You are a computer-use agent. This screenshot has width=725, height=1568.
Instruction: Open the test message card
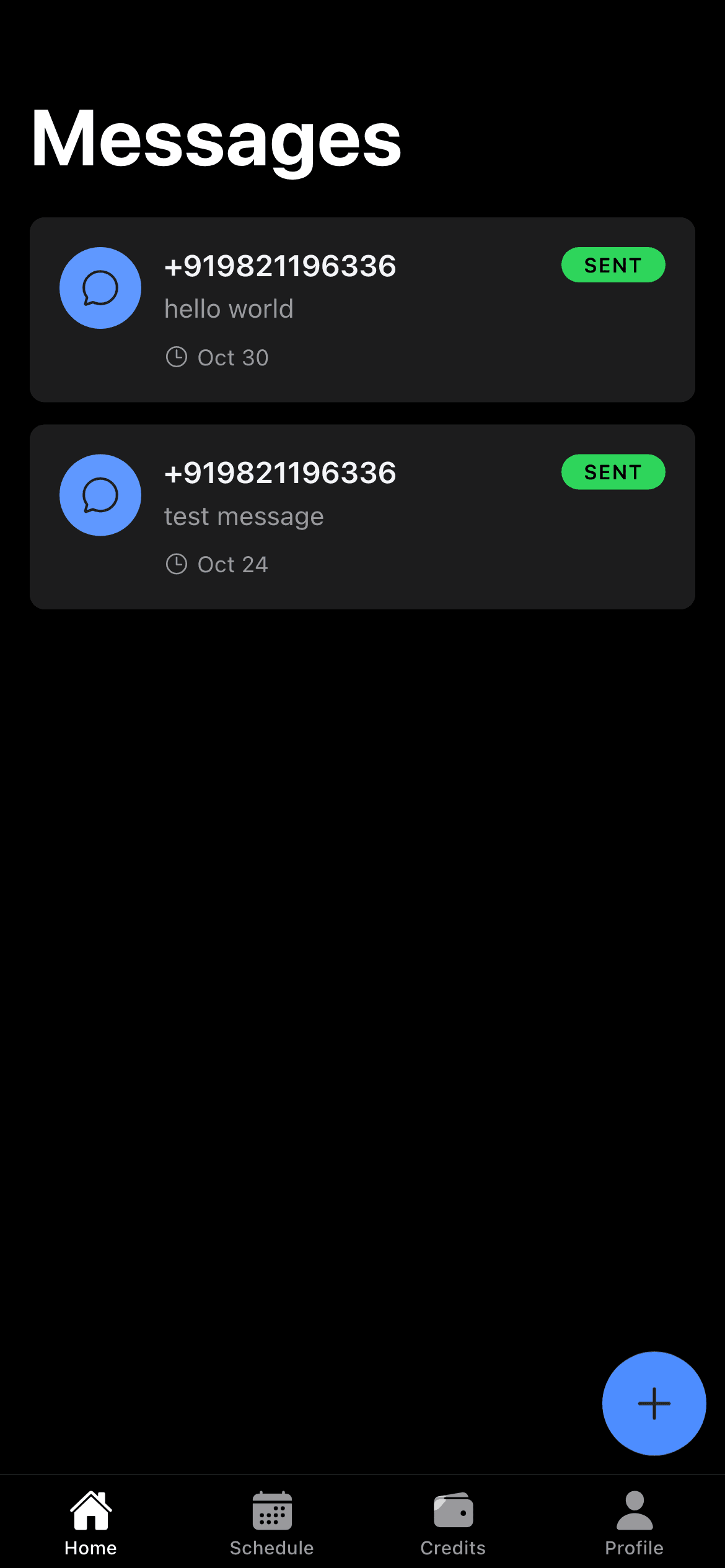coord(361,515)
